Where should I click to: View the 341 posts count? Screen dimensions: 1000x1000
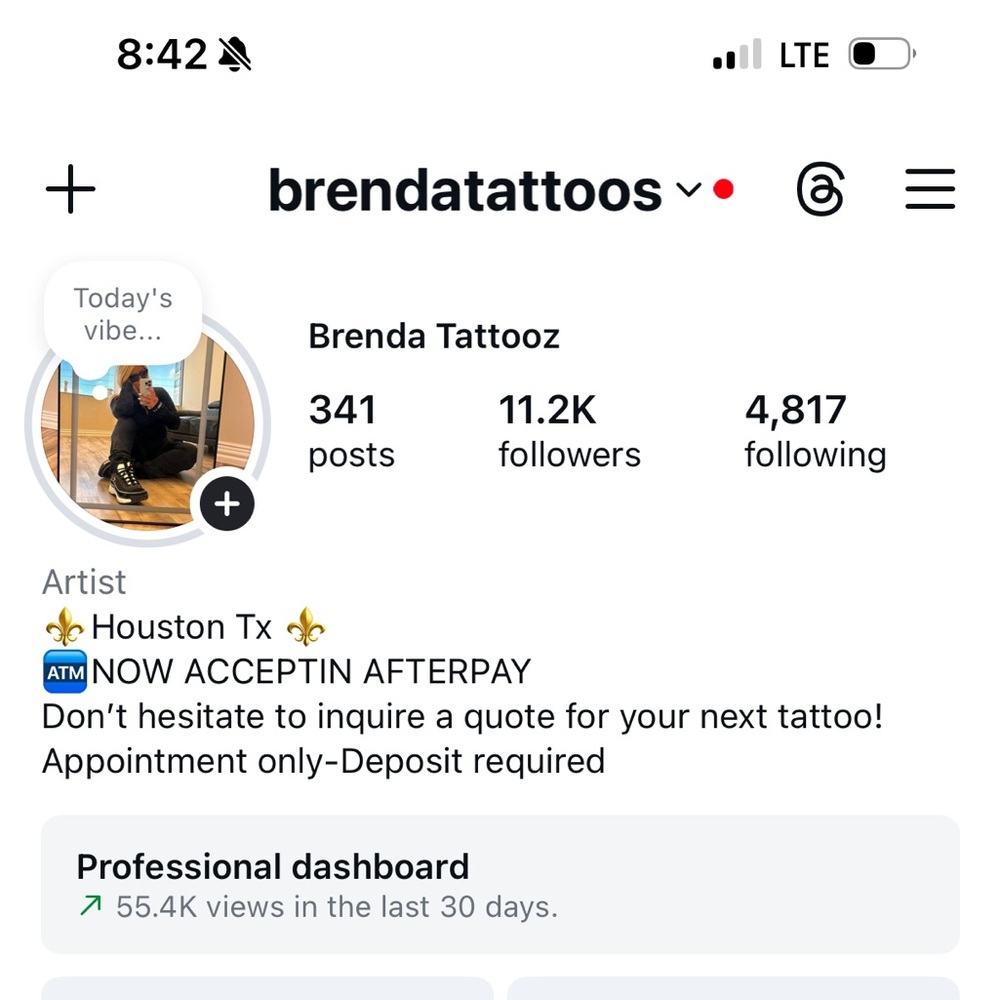(x=351, y=431)
